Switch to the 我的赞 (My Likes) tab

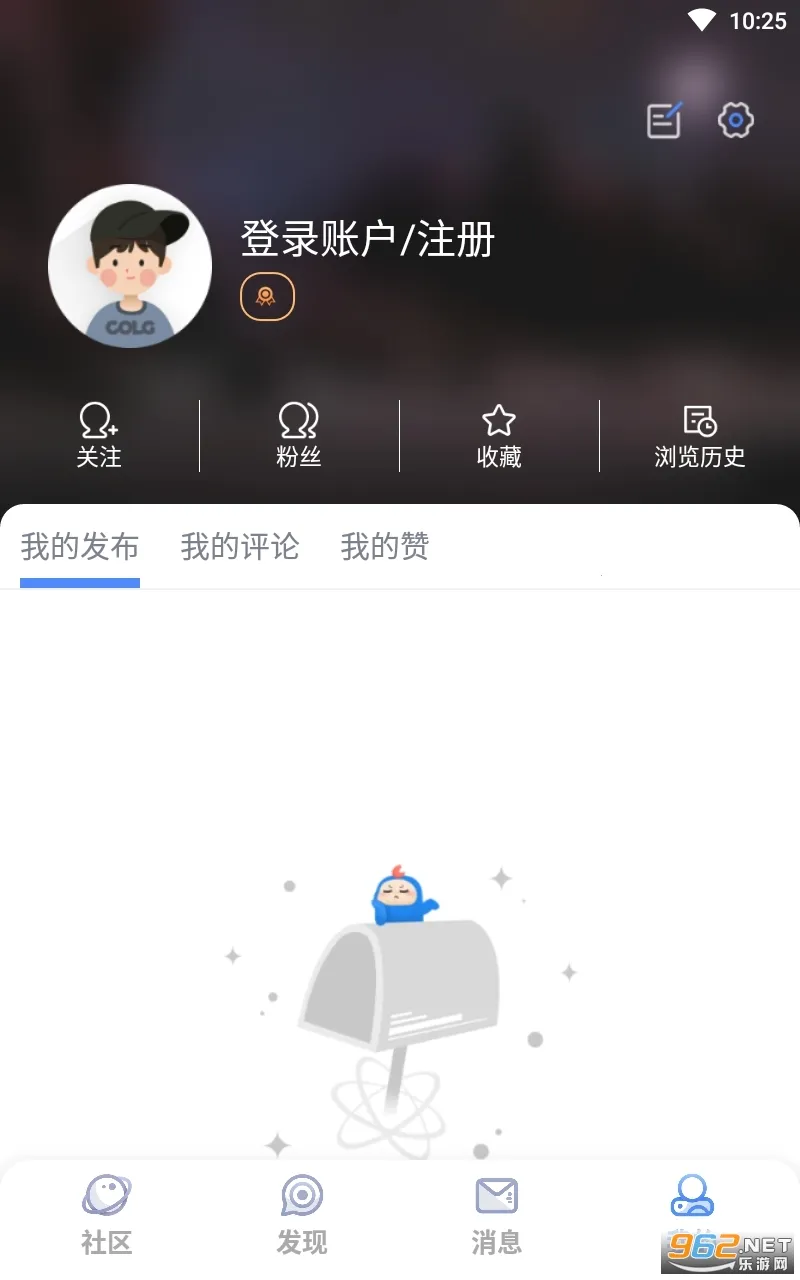click(x=384, y=546)
